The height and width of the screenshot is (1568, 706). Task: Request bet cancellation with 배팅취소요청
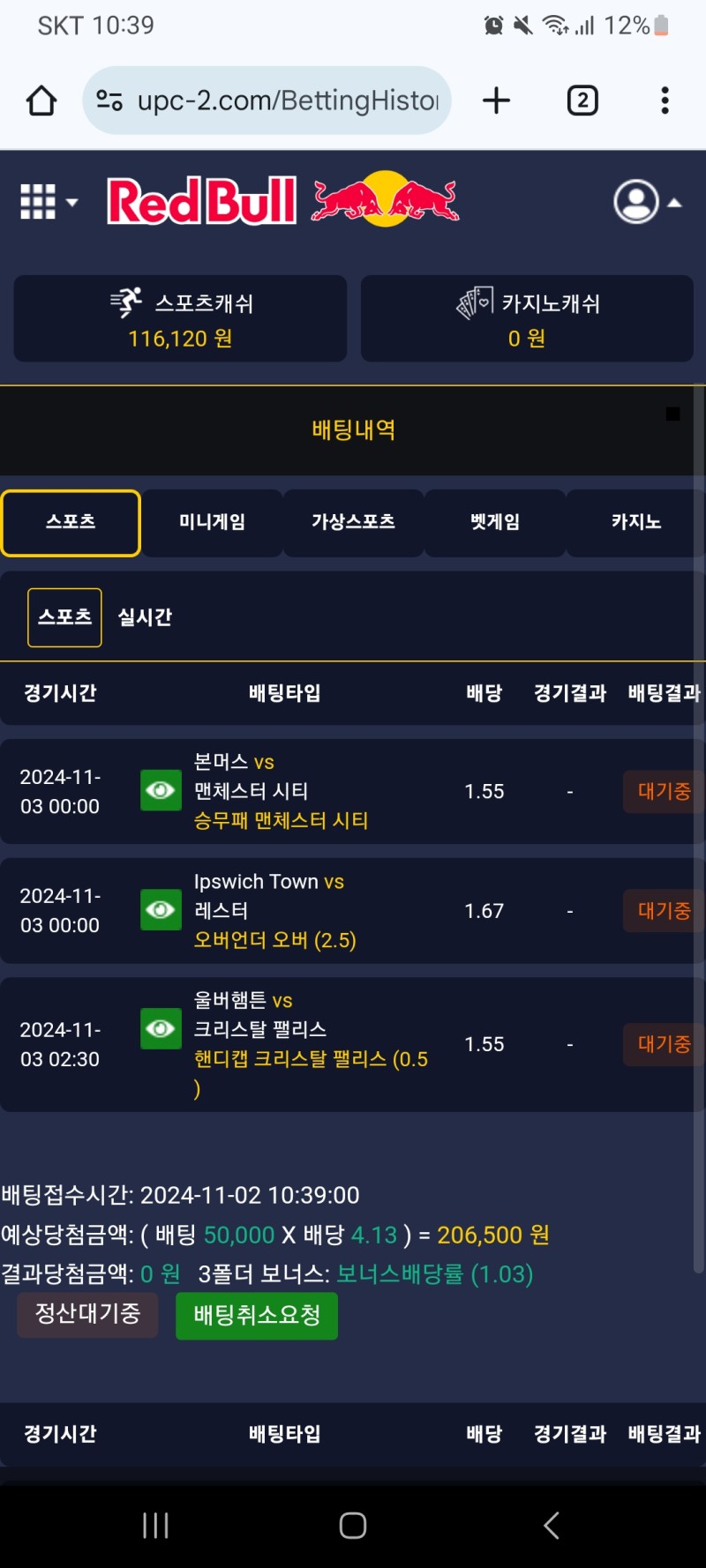(x=257, y=1316)
